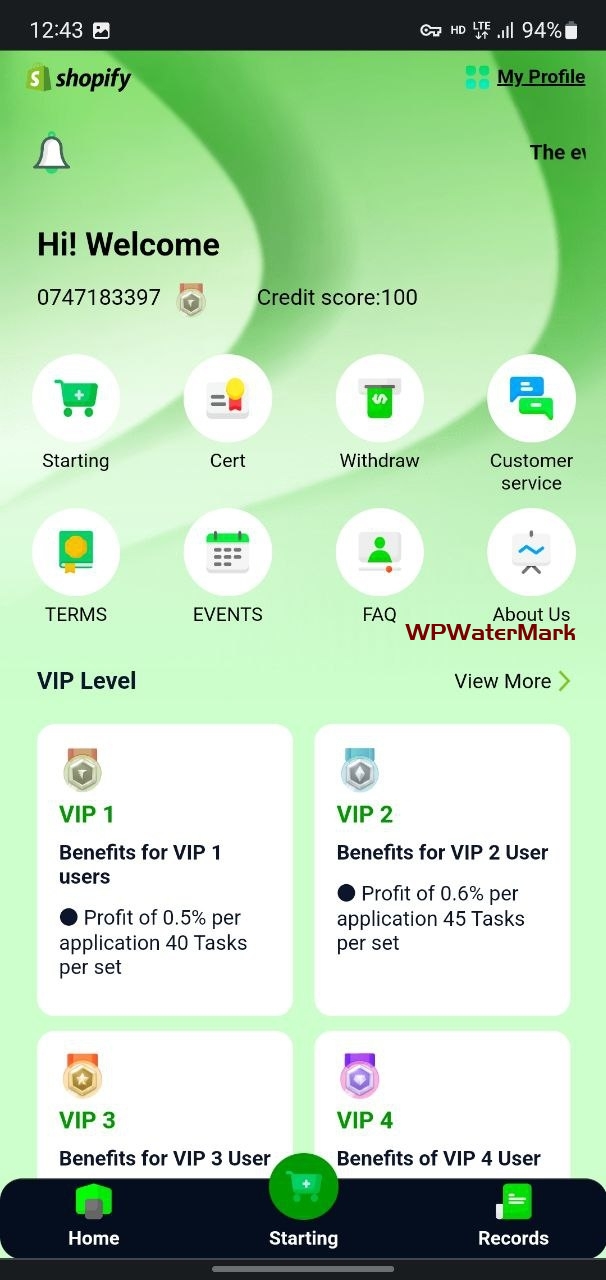Viewport: 606px width, 1280px height.
Task: Go to Withdraw
Action: 380,399
